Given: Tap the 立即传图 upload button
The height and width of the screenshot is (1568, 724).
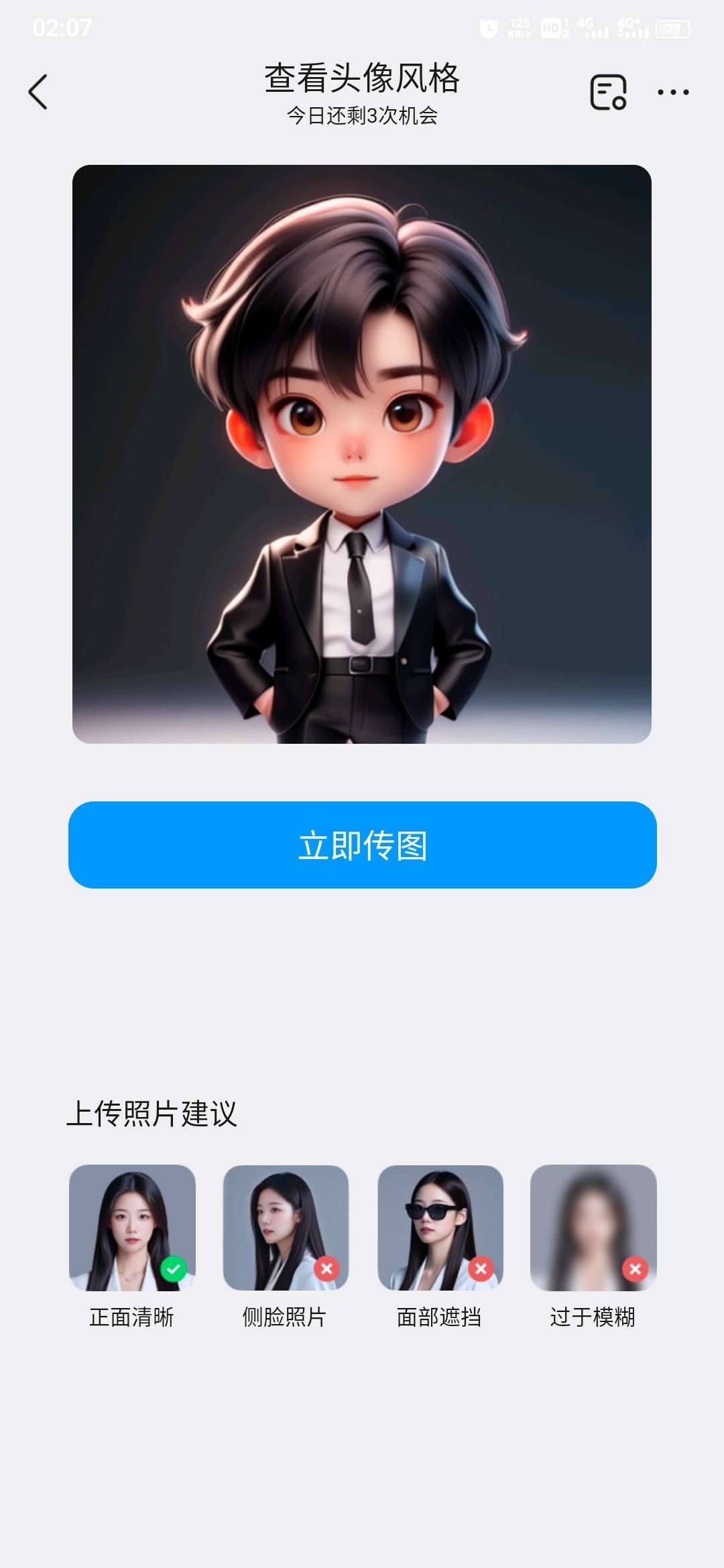Looking at the screenshot, I should point(362,845).
